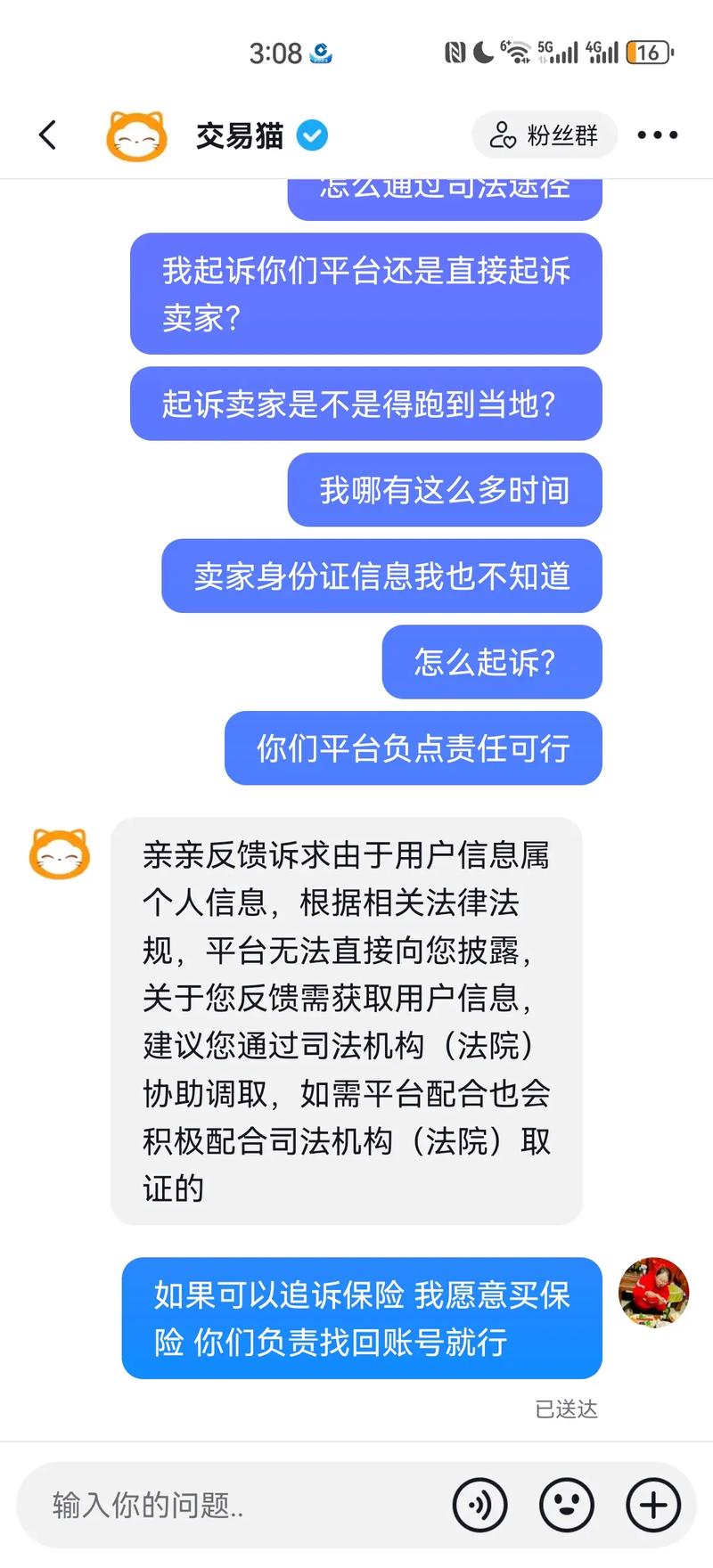The image size is (713, 1568).
Task: Open the plus attachment options
Action: click(x=653, y=1505)
